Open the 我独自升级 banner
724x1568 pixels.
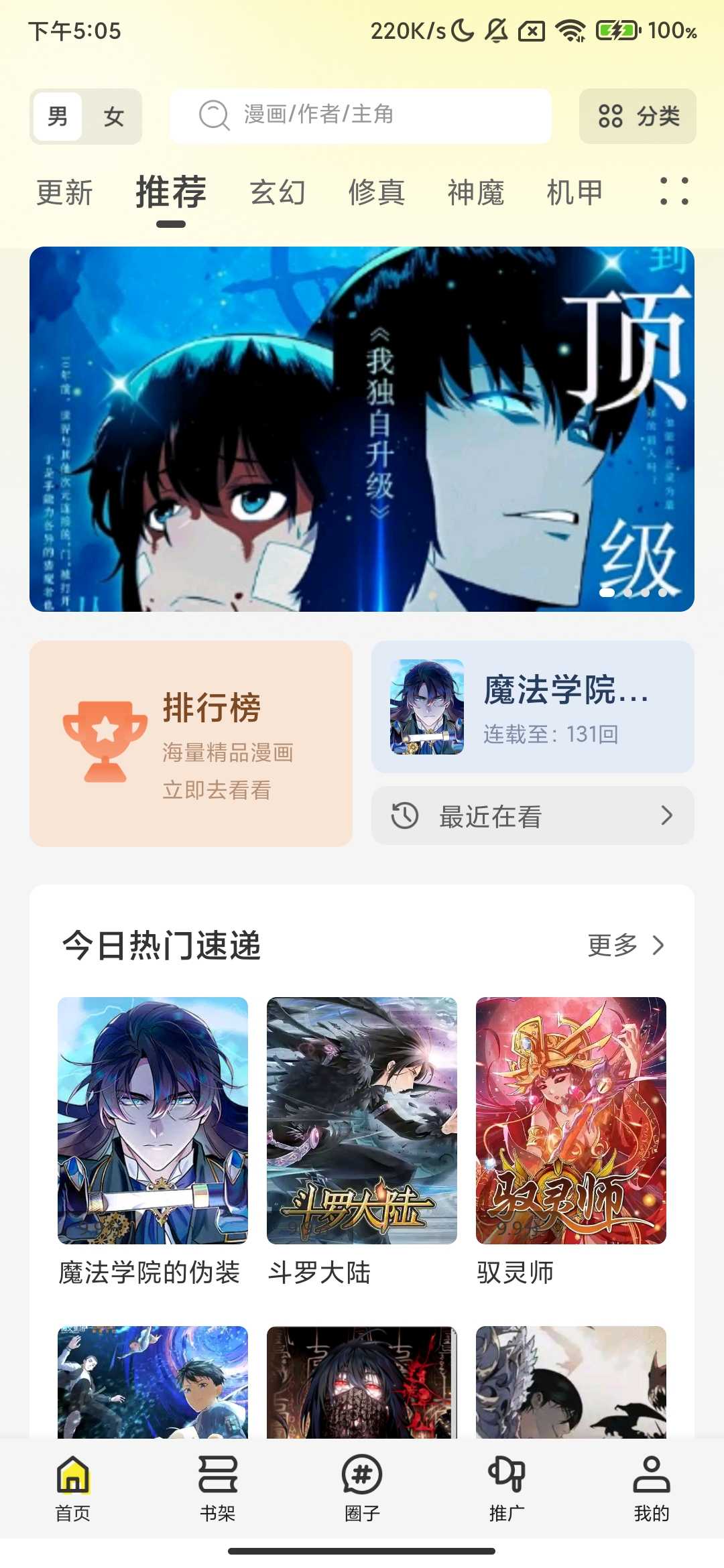[362, 429]
